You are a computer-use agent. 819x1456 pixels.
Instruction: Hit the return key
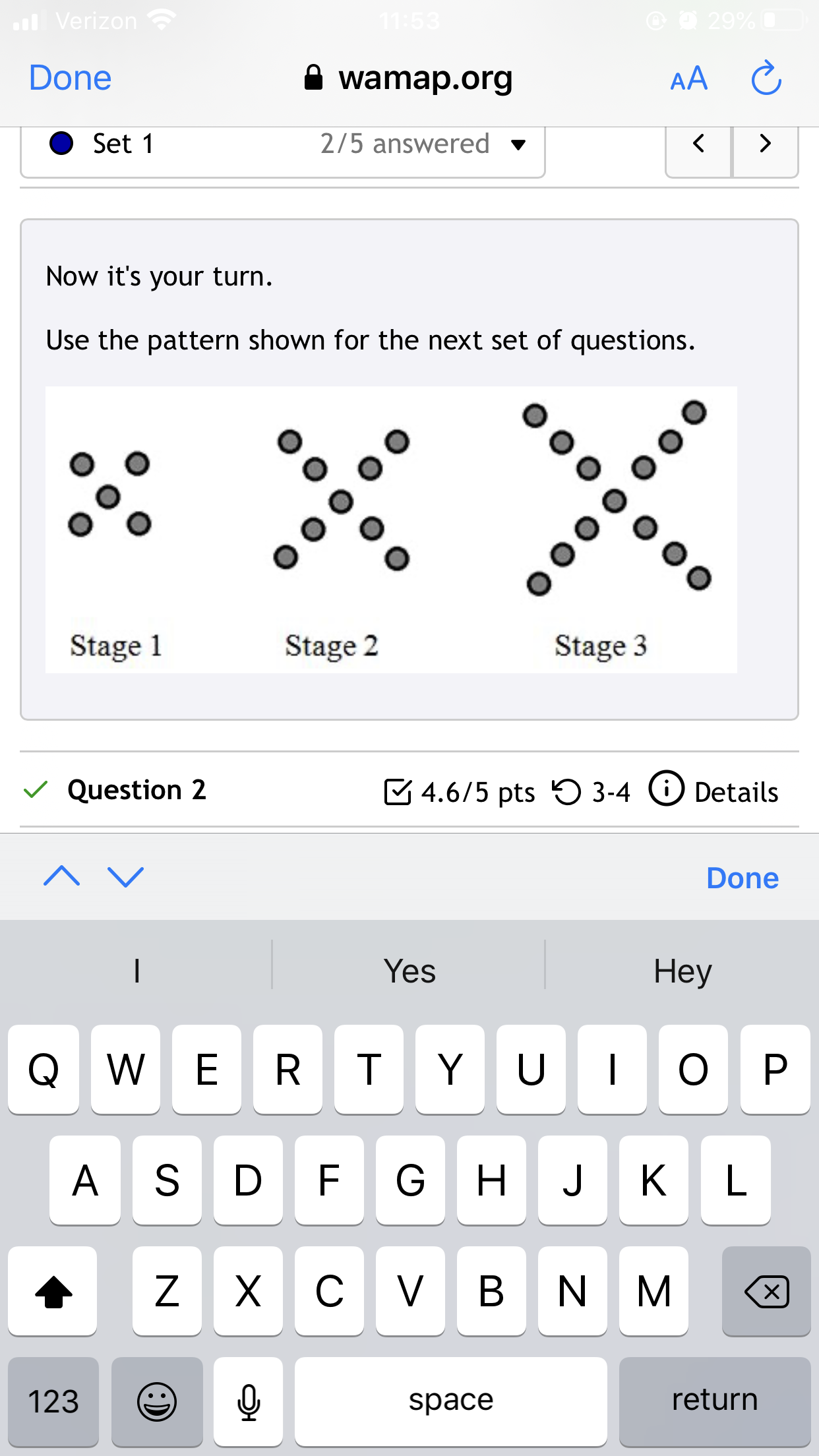(715, 1401)
